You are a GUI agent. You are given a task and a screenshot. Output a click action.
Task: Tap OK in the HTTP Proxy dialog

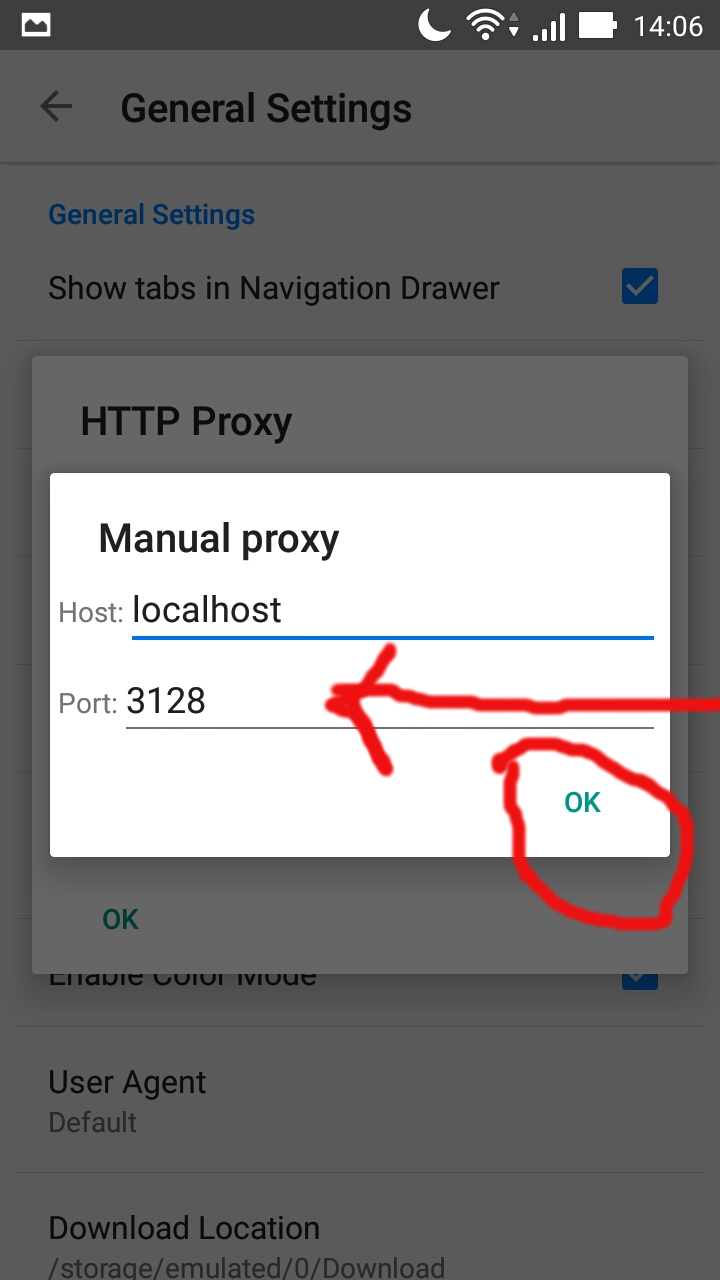121,920
